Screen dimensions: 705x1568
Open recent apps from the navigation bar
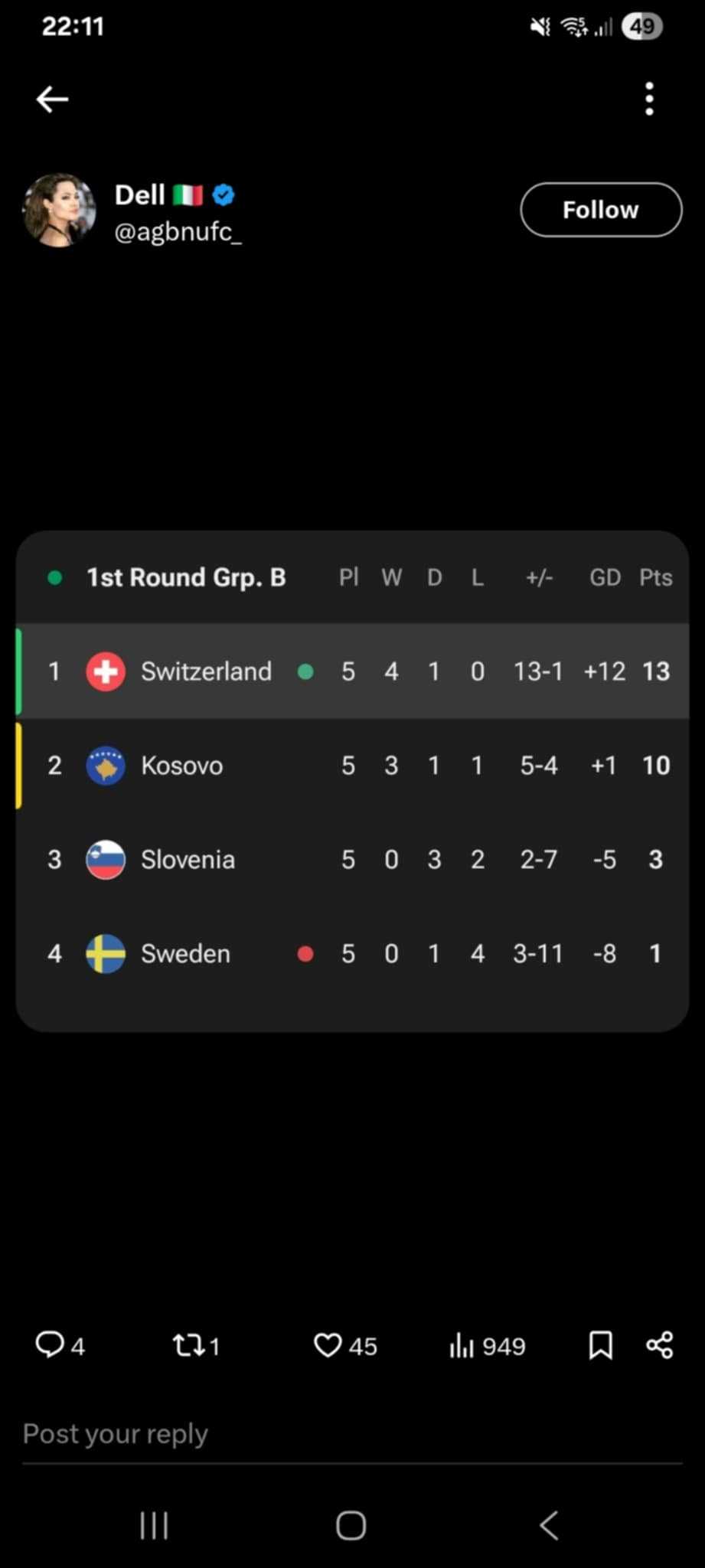coord(154,1525)
